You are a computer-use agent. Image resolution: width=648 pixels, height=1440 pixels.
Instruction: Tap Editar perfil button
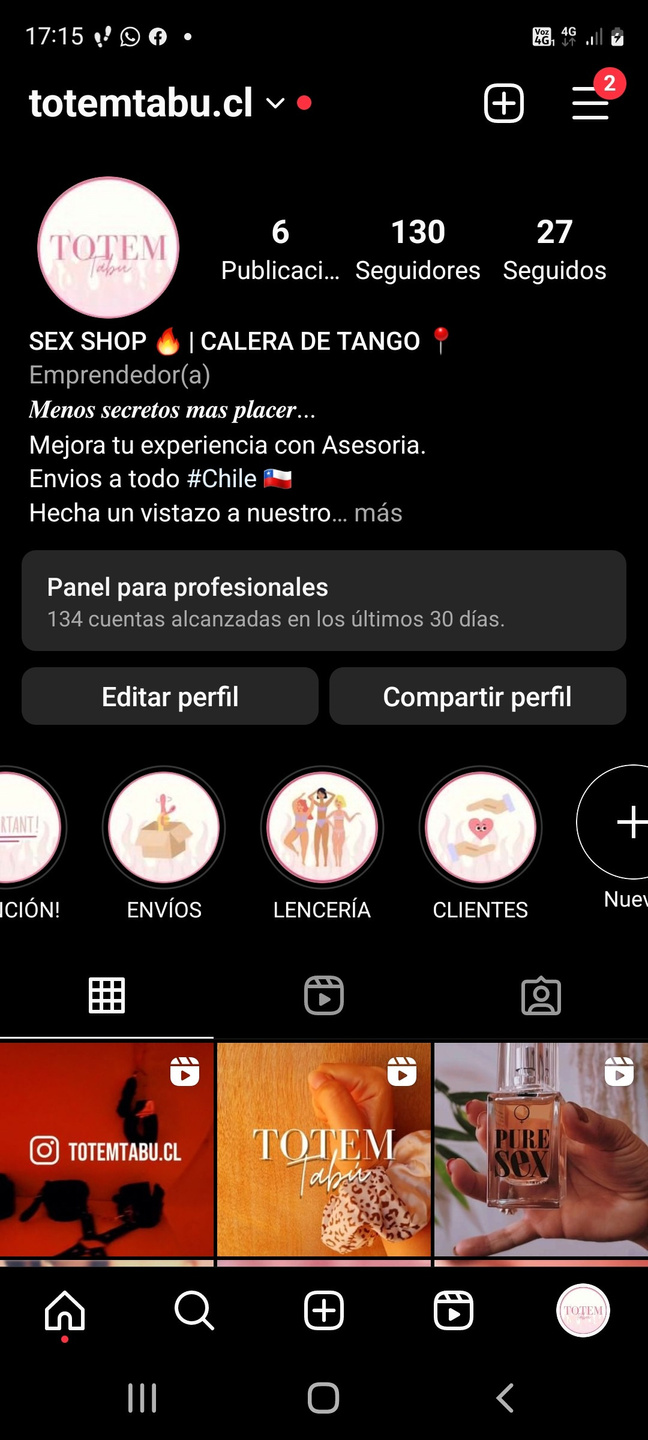pos(170,697)
